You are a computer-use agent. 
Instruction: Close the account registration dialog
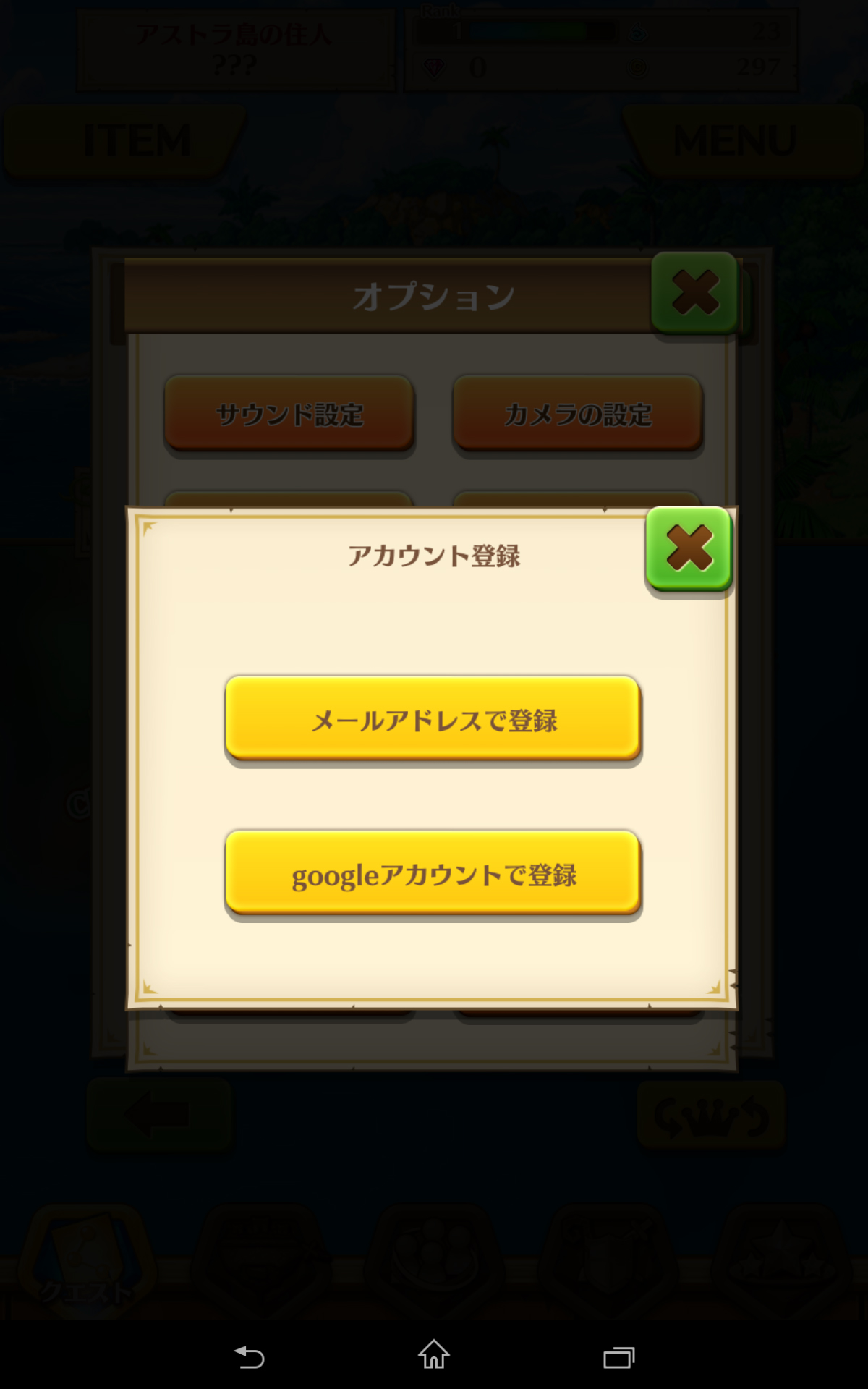689,548
